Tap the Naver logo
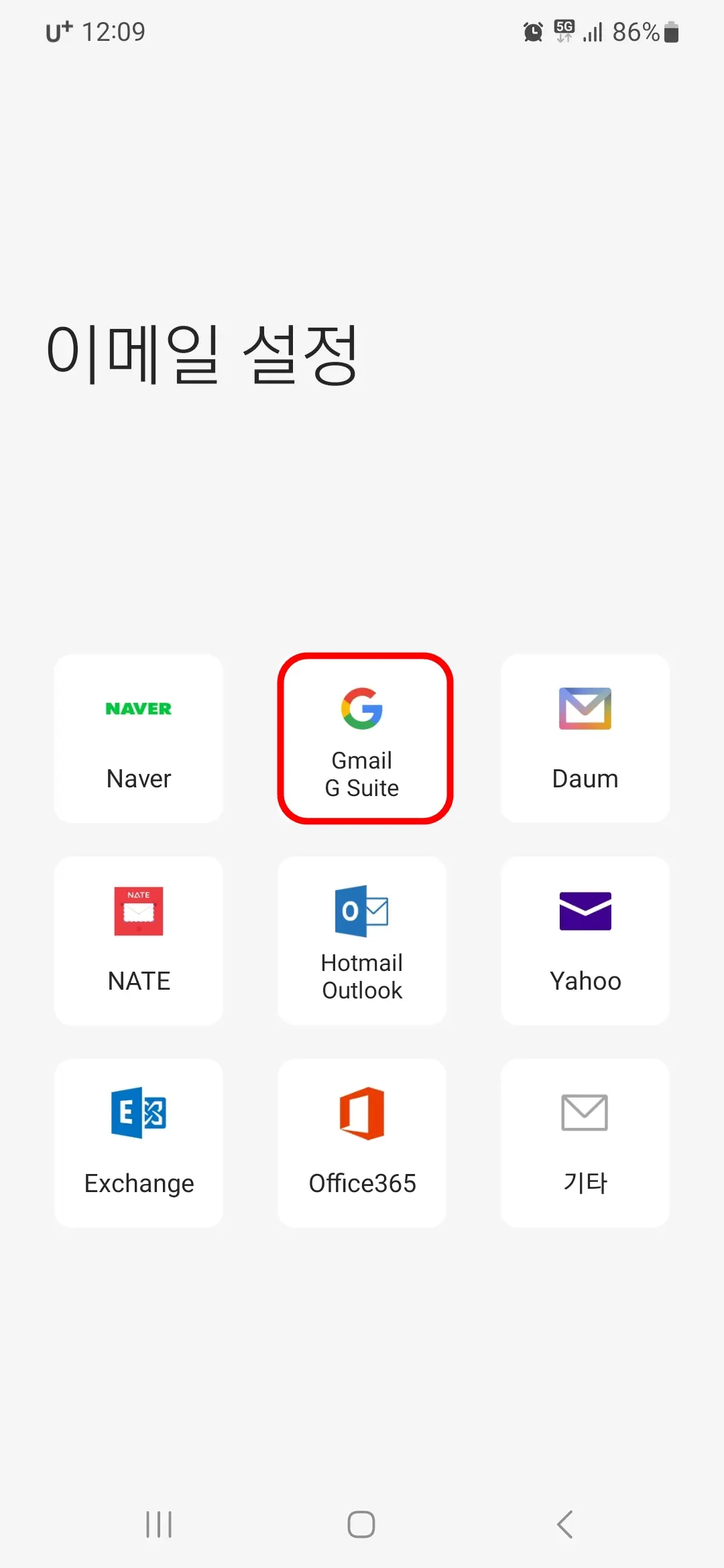Image resolution: width=724 pixels, height=1568 pixels. 138,708
